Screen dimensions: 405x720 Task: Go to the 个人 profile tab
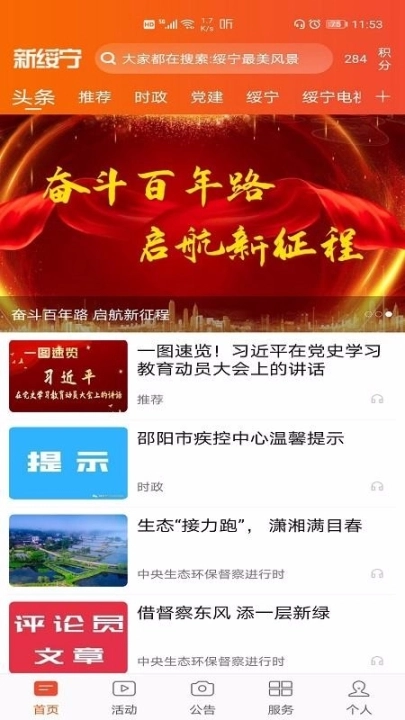pos(359,698)
